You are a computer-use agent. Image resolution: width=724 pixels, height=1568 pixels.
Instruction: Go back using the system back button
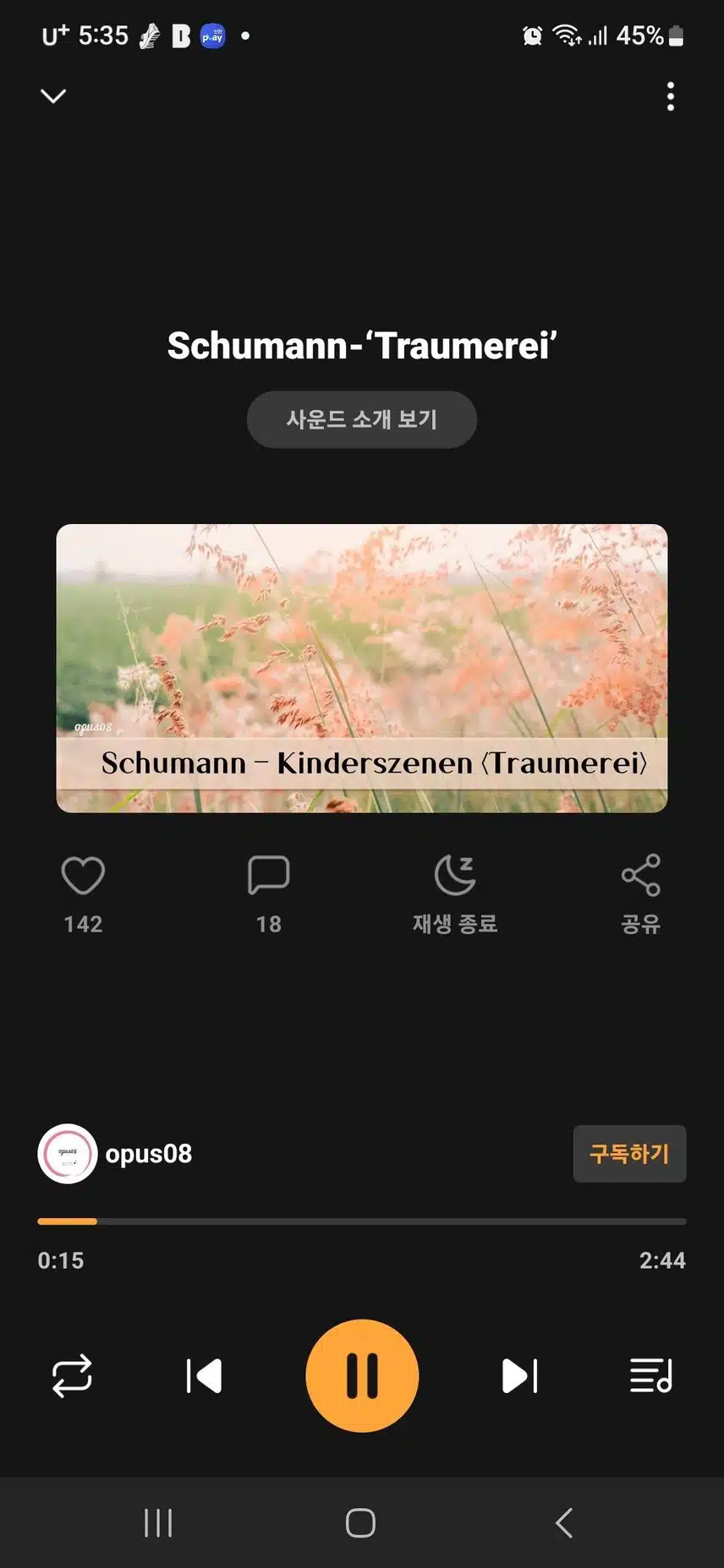point(564,1523)
